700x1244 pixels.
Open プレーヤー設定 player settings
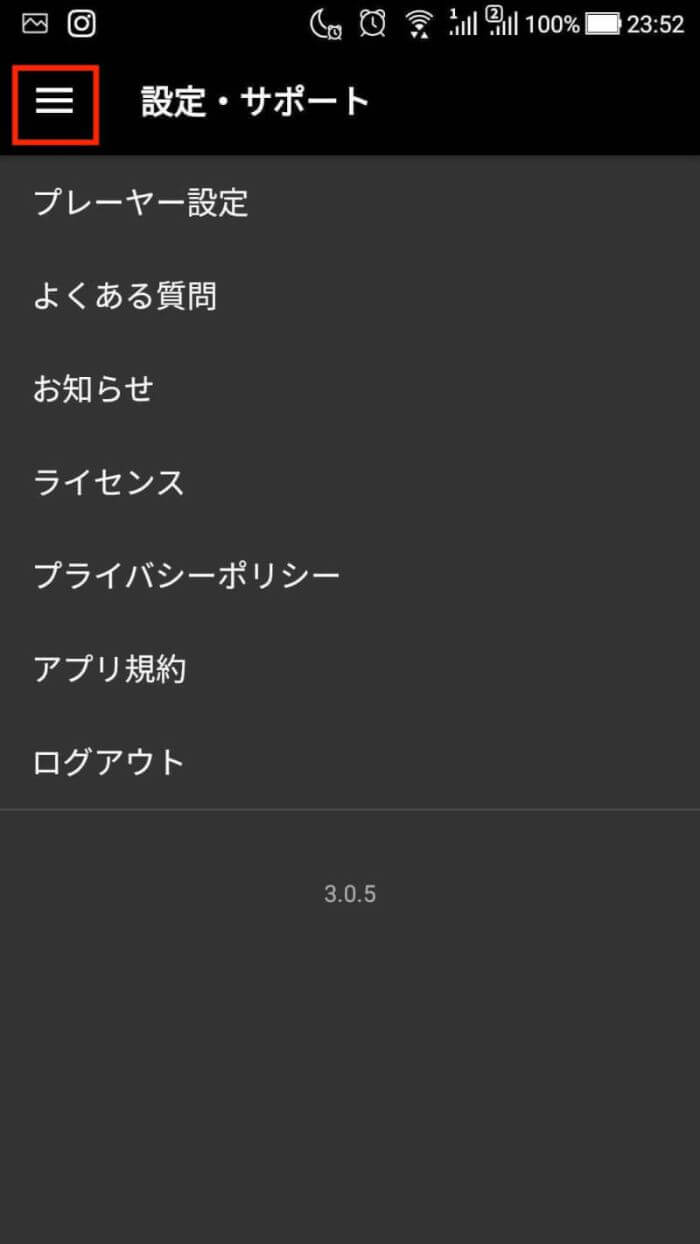(141, 203)
